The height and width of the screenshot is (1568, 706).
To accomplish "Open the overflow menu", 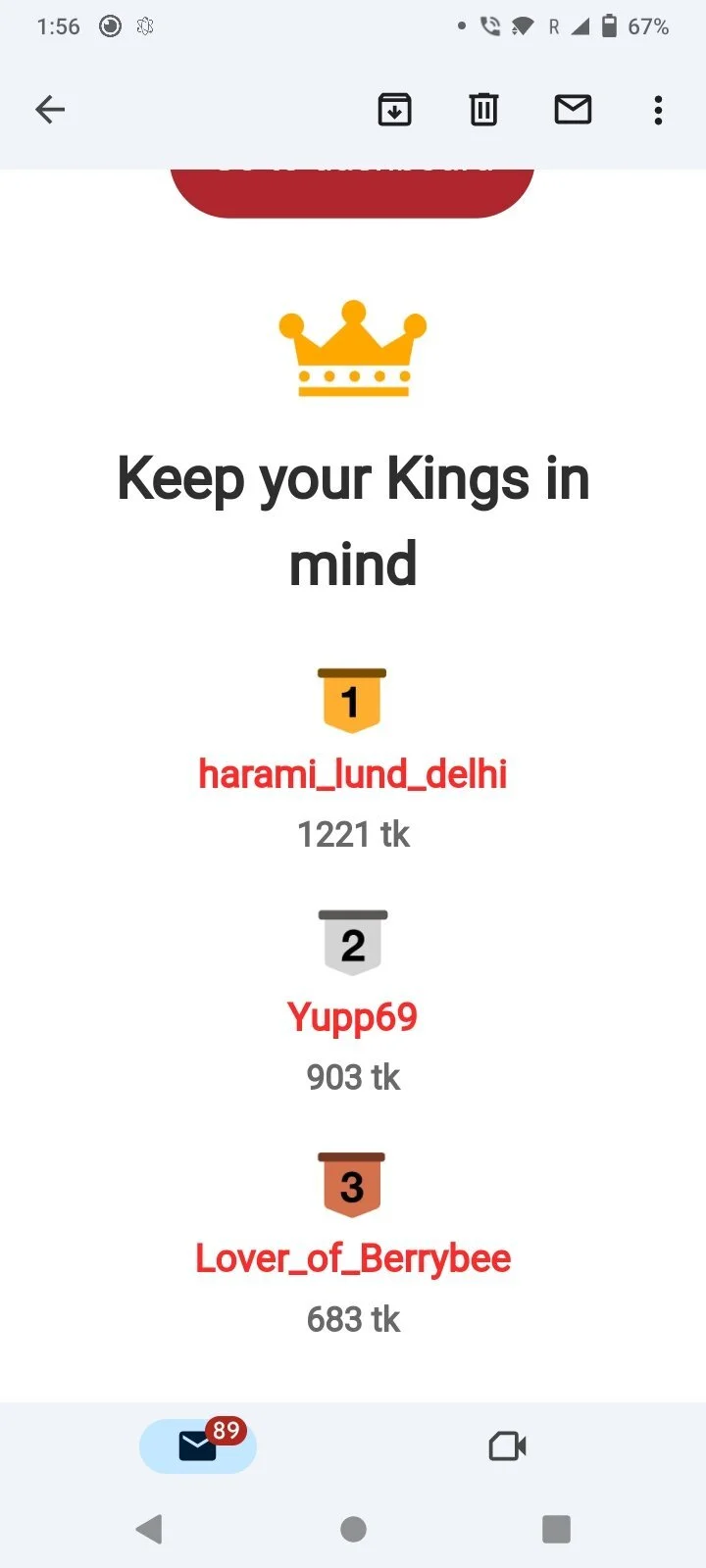I will (x=658, y=110).
